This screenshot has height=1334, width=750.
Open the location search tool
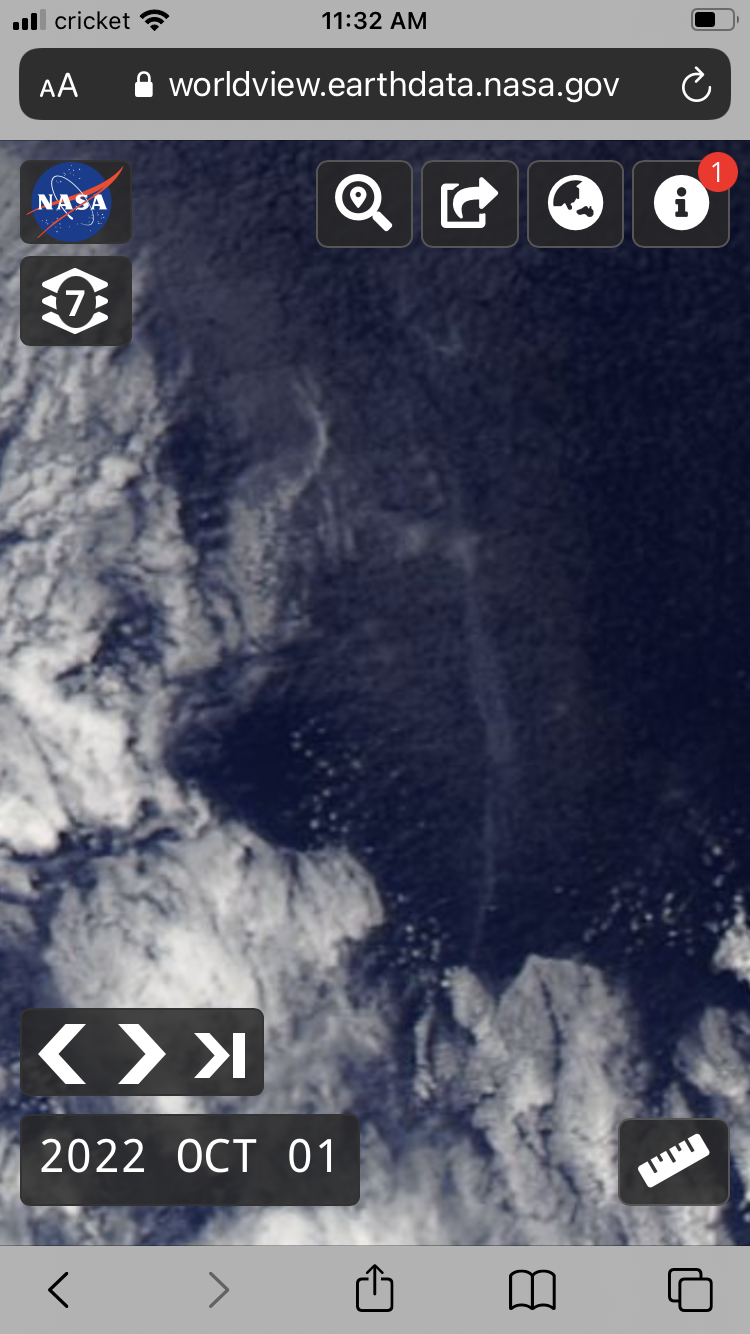364,204
